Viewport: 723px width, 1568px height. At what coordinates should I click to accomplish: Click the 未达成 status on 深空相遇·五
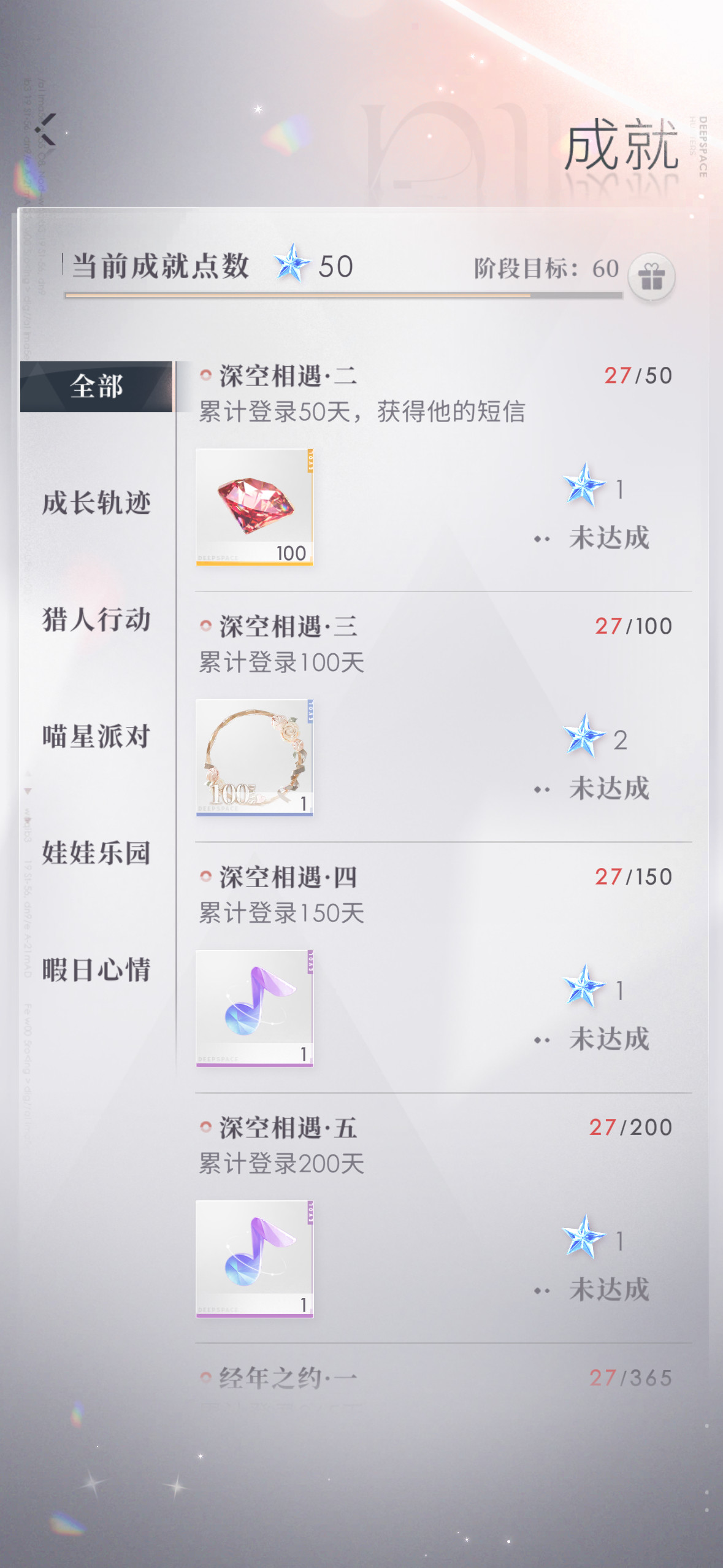coord(609,1290)
